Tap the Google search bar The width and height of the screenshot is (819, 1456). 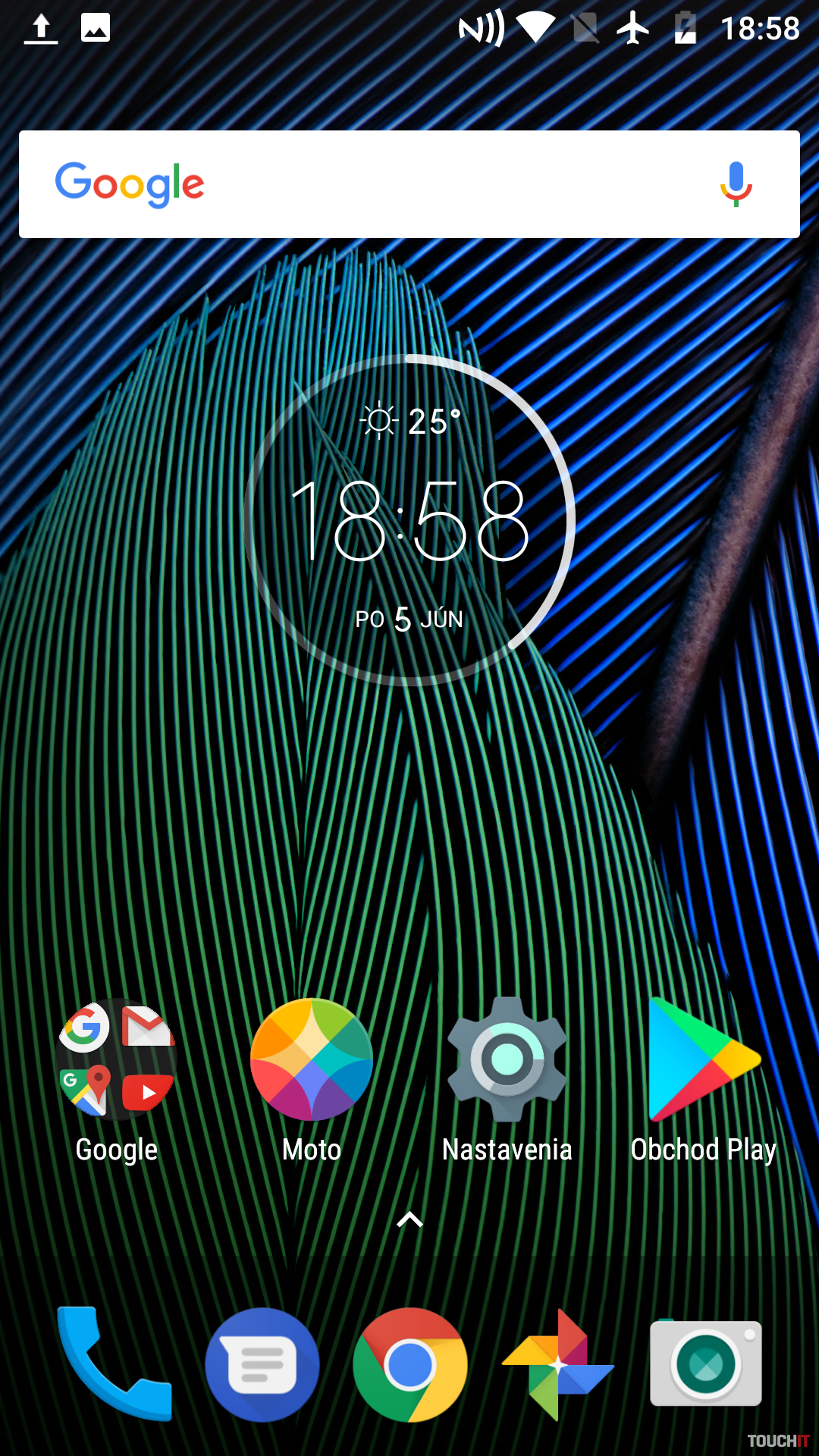click(409, 184)
